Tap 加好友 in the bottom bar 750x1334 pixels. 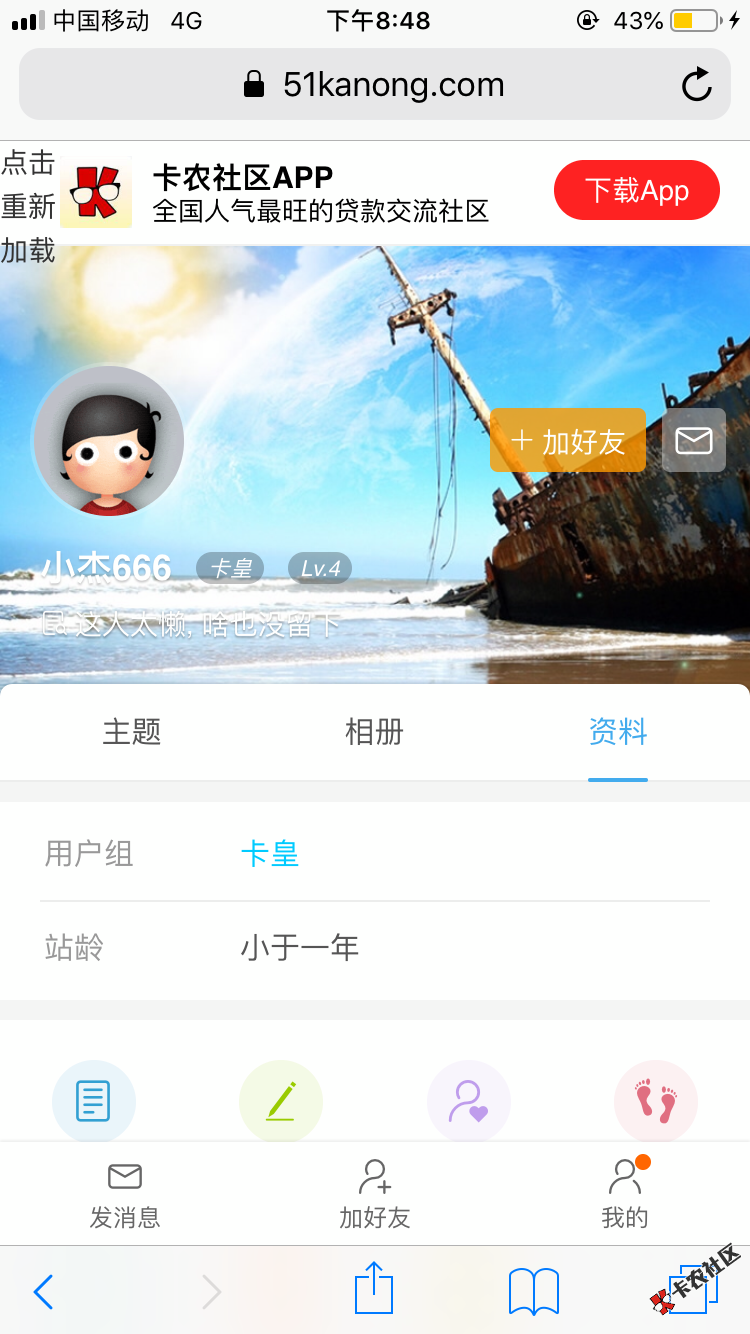[375, 1195]
